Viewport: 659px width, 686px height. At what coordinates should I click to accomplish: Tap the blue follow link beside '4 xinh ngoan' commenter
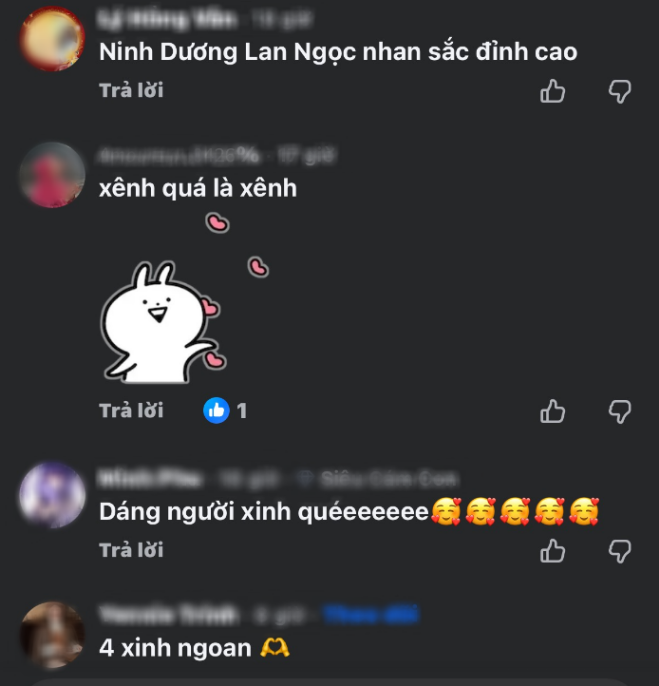tap(371, 615)
